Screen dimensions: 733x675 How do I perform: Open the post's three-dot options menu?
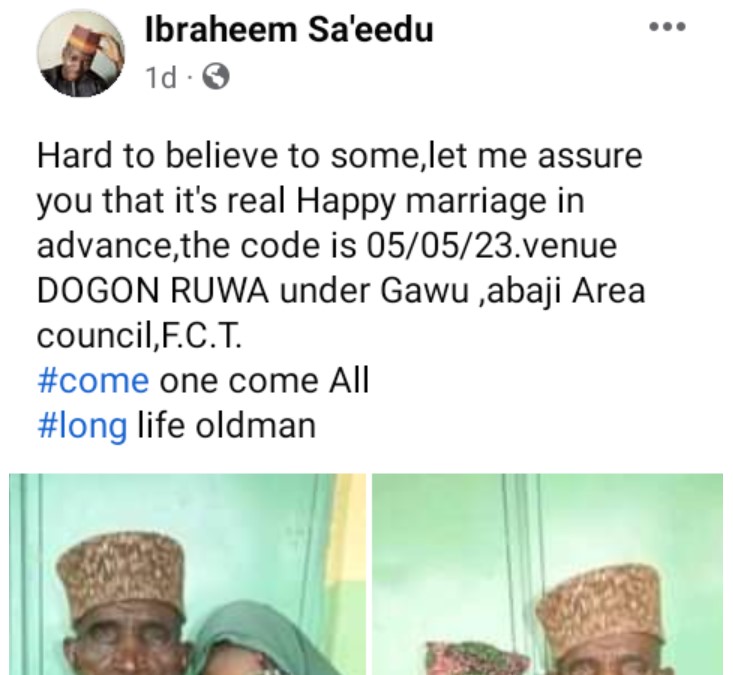click(666, 28)
